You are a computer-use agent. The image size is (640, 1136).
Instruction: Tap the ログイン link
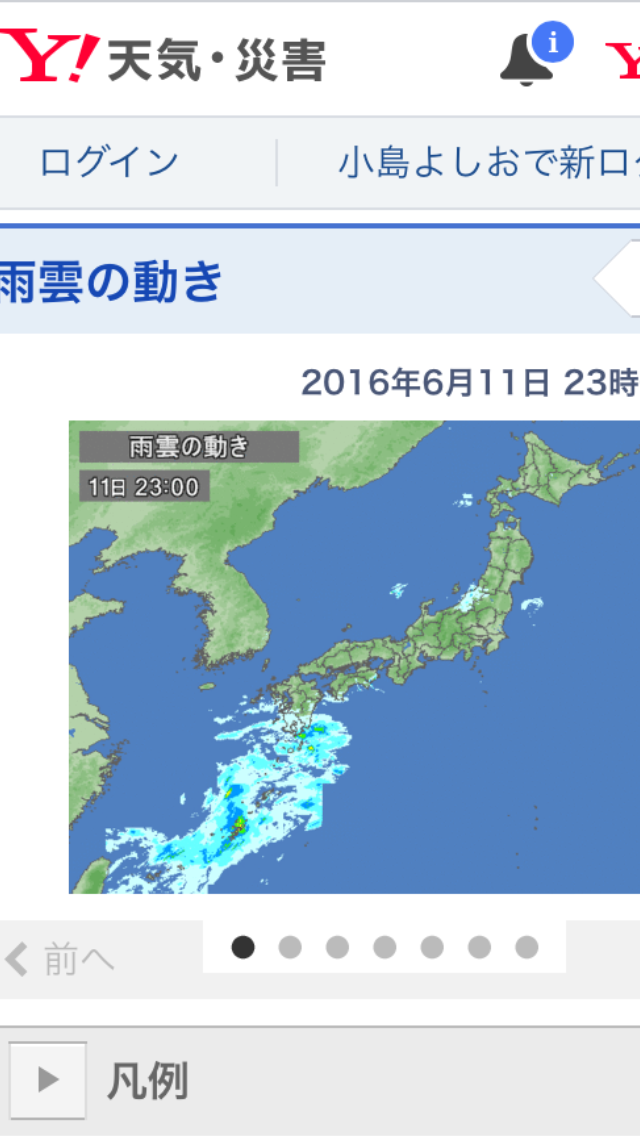(x=109, y=162)
